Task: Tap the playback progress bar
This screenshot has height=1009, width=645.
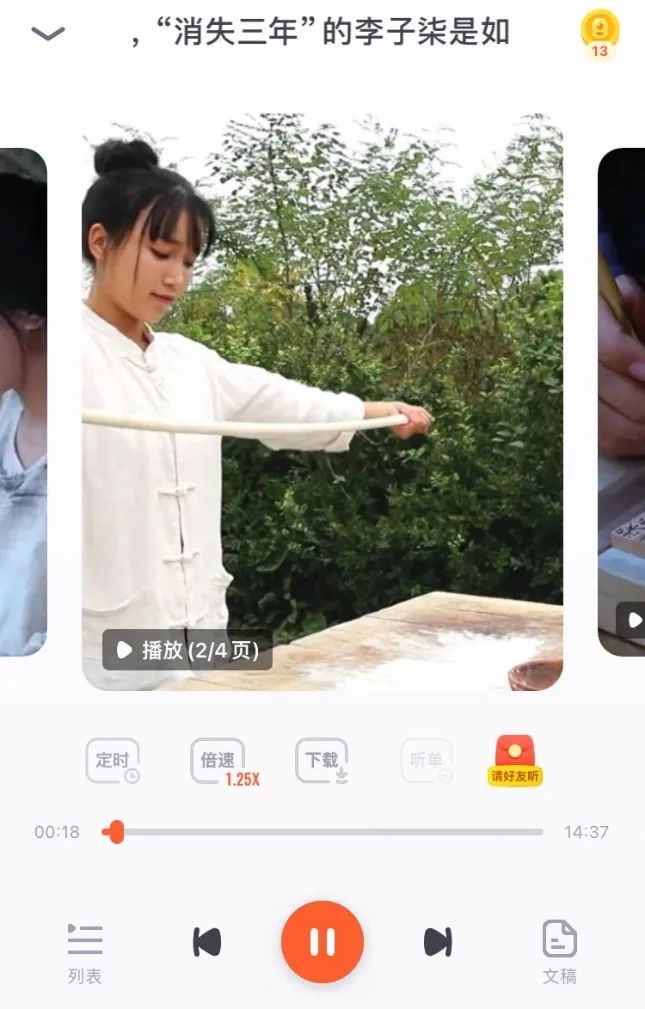Action: pos(330,832)
